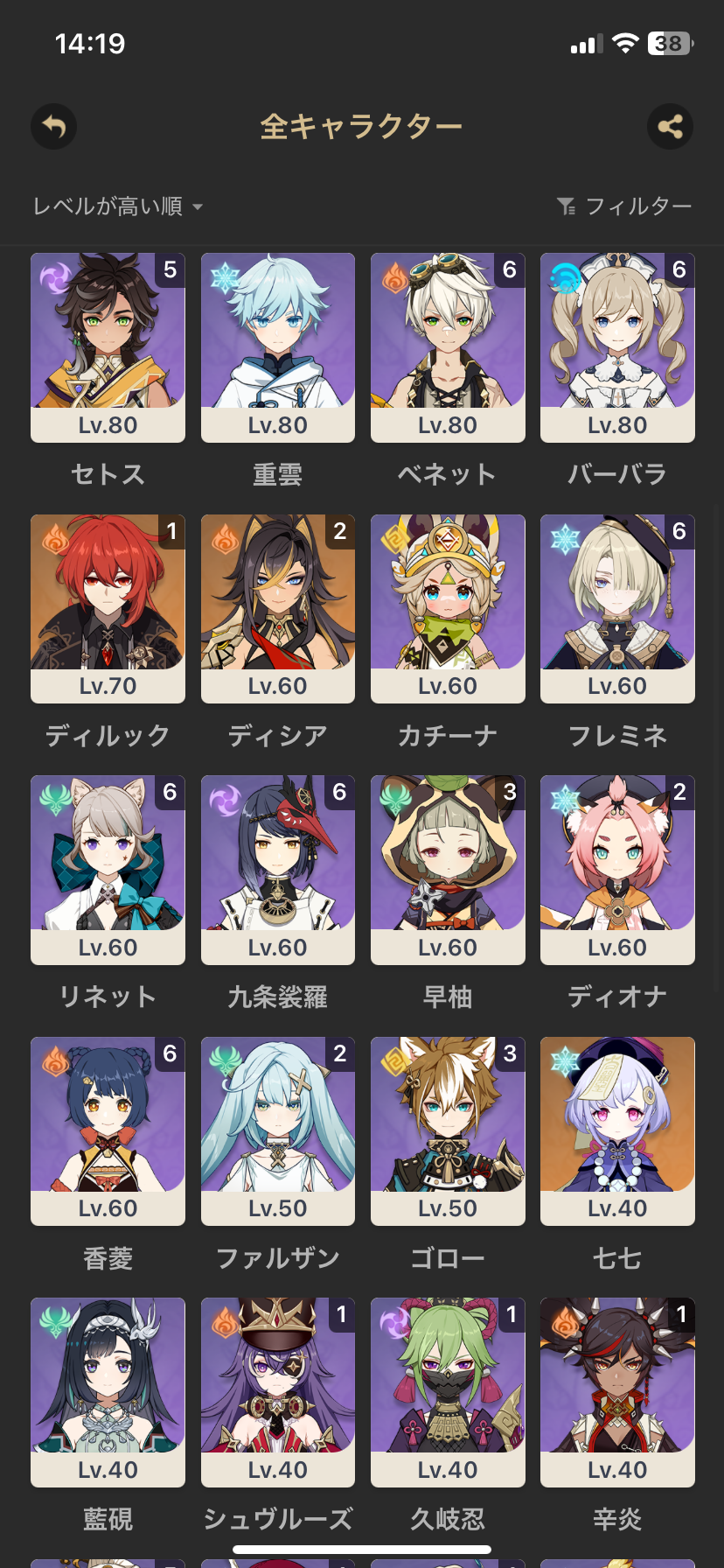Open the バーバラ character card
The width and height of the screenshot is (724, 1568).
pyautogui.click(x=617, y=347)
